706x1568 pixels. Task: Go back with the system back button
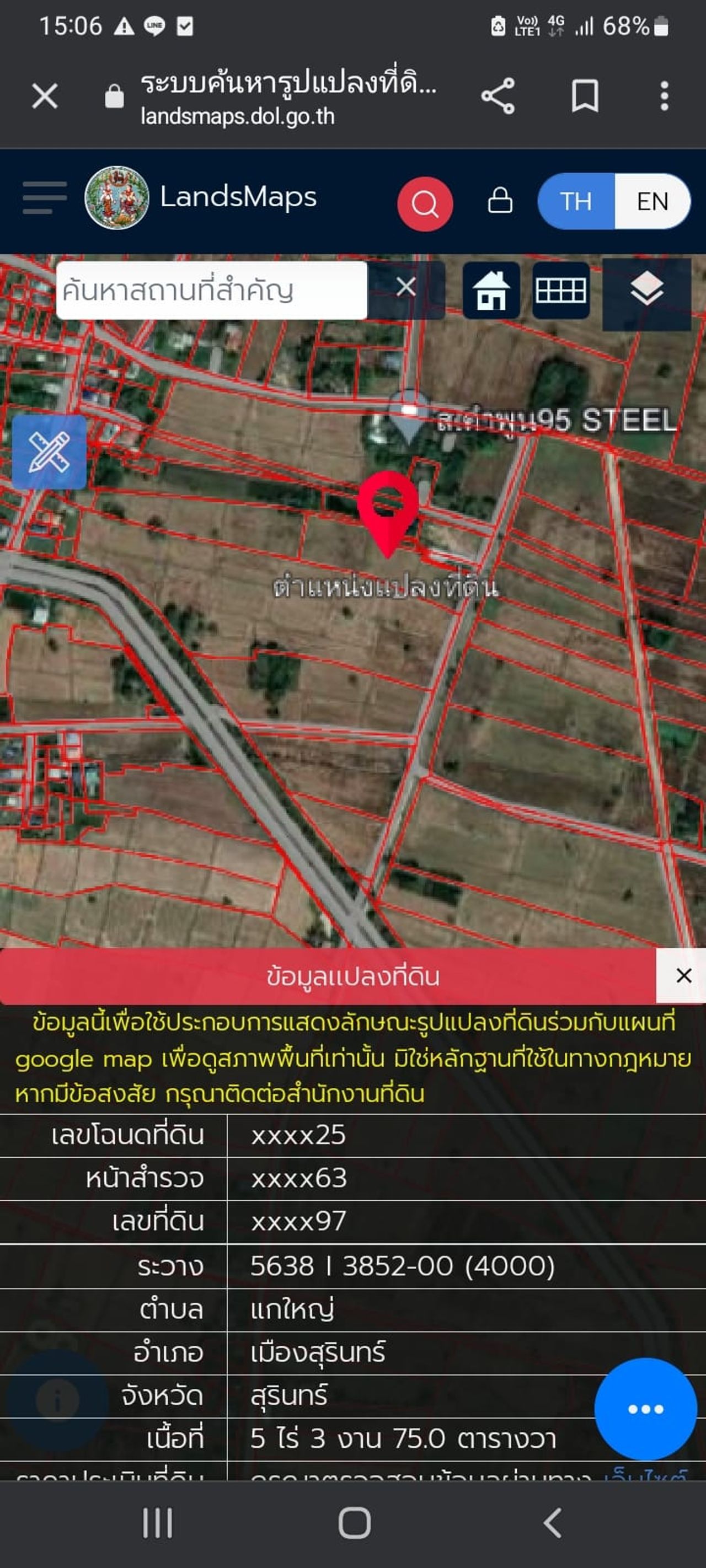pos(552,1522)
